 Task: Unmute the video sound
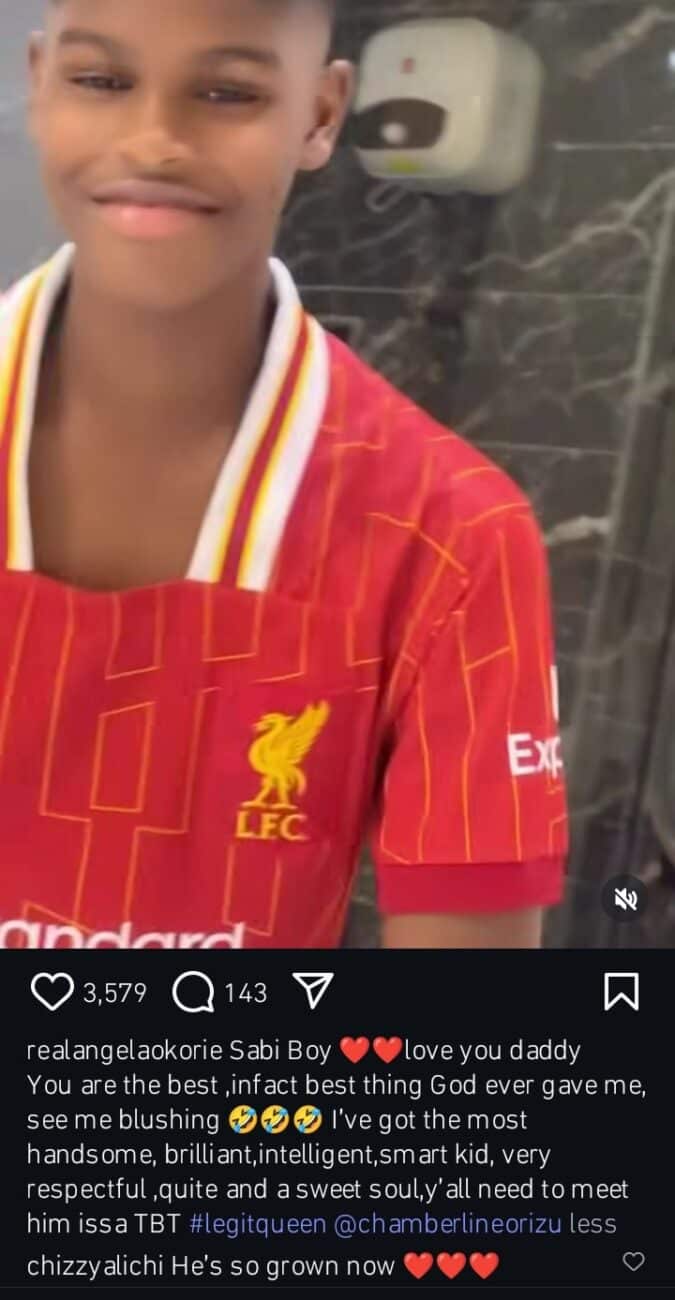click(625, 900)
